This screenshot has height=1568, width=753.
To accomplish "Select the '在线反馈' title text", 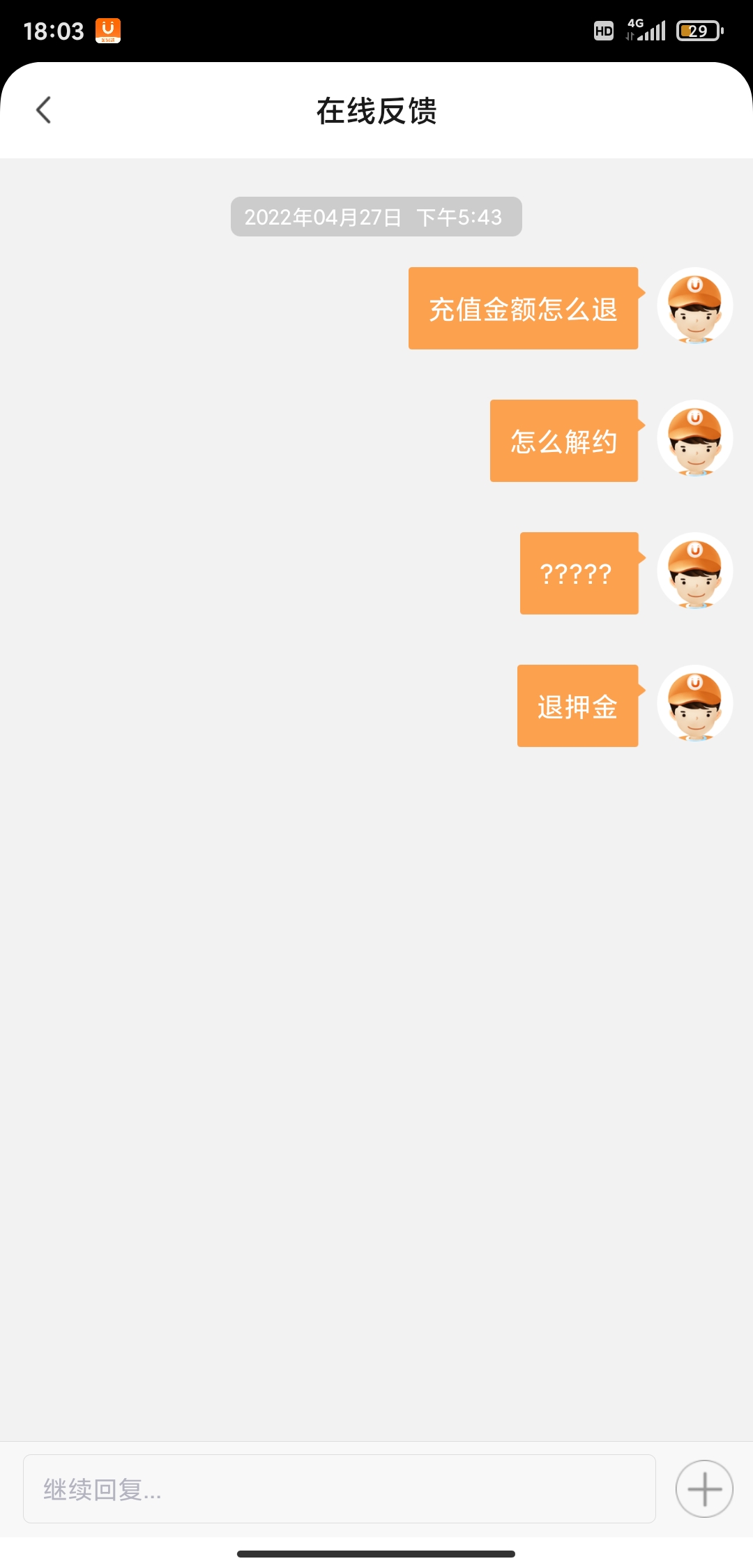I will point(376,110).
